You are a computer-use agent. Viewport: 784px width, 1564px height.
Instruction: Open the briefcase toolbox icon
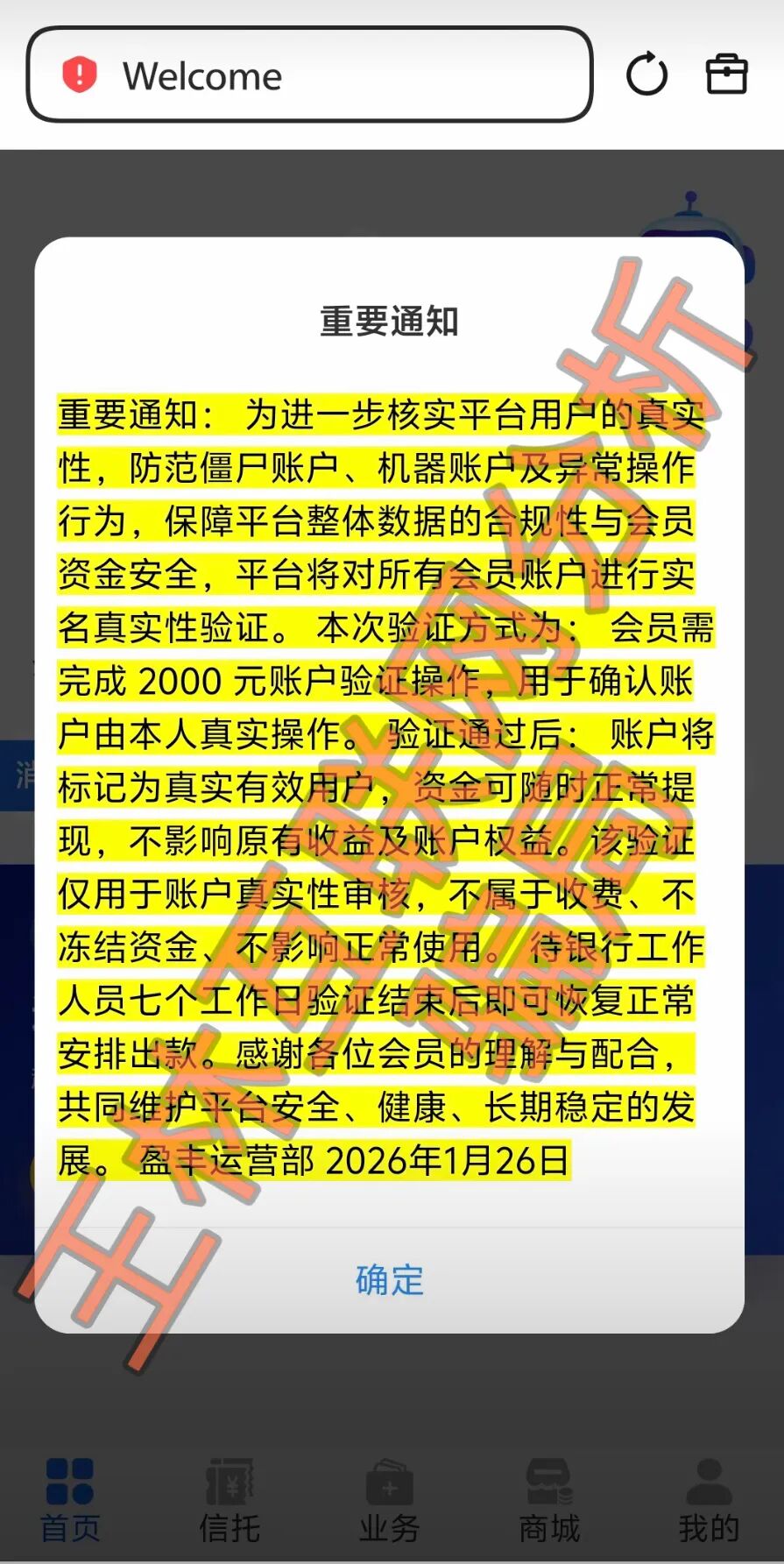(x=726, y=74)
